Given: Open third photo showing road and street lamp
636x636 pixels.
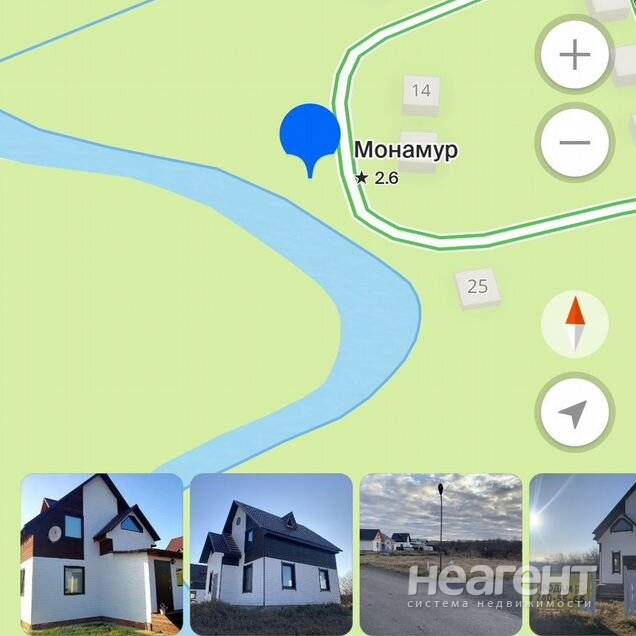Looking at the screenshot, I should pos(440,554).
